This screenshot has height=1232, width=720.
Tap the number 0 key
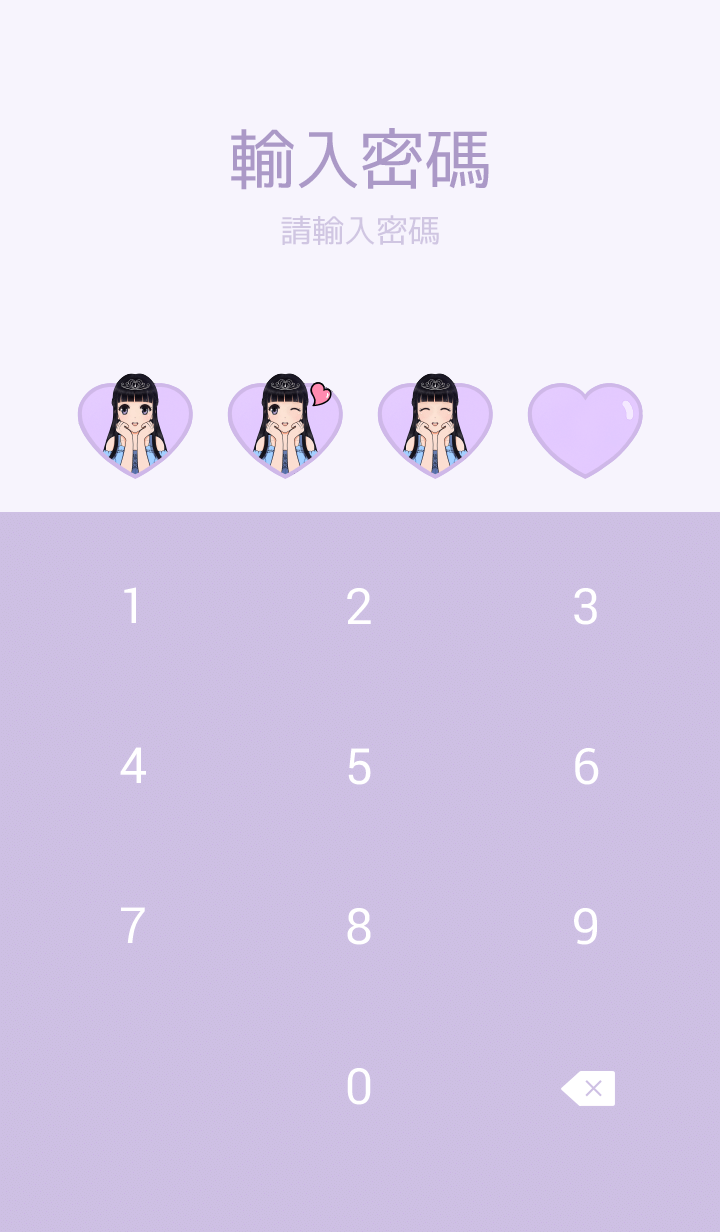pos(359,1087)
